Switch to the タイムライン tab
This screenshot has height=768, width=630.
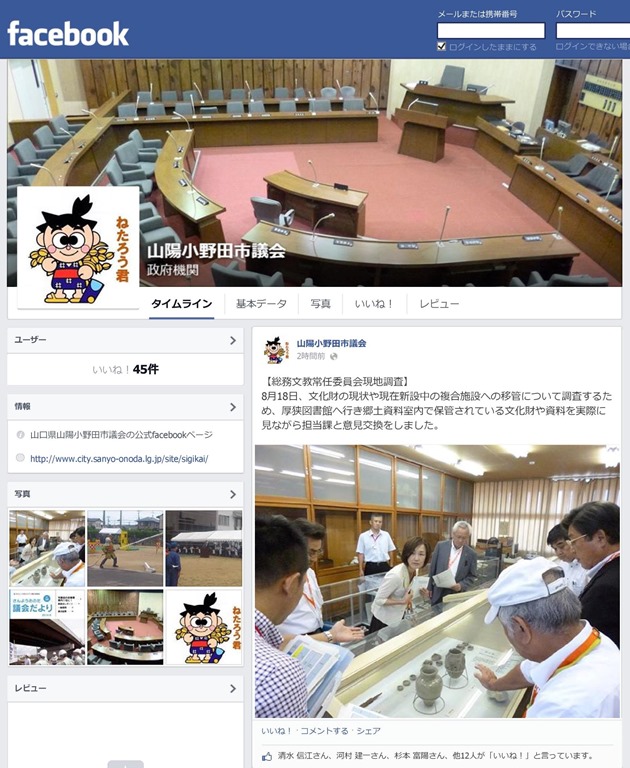coord(181,304)
